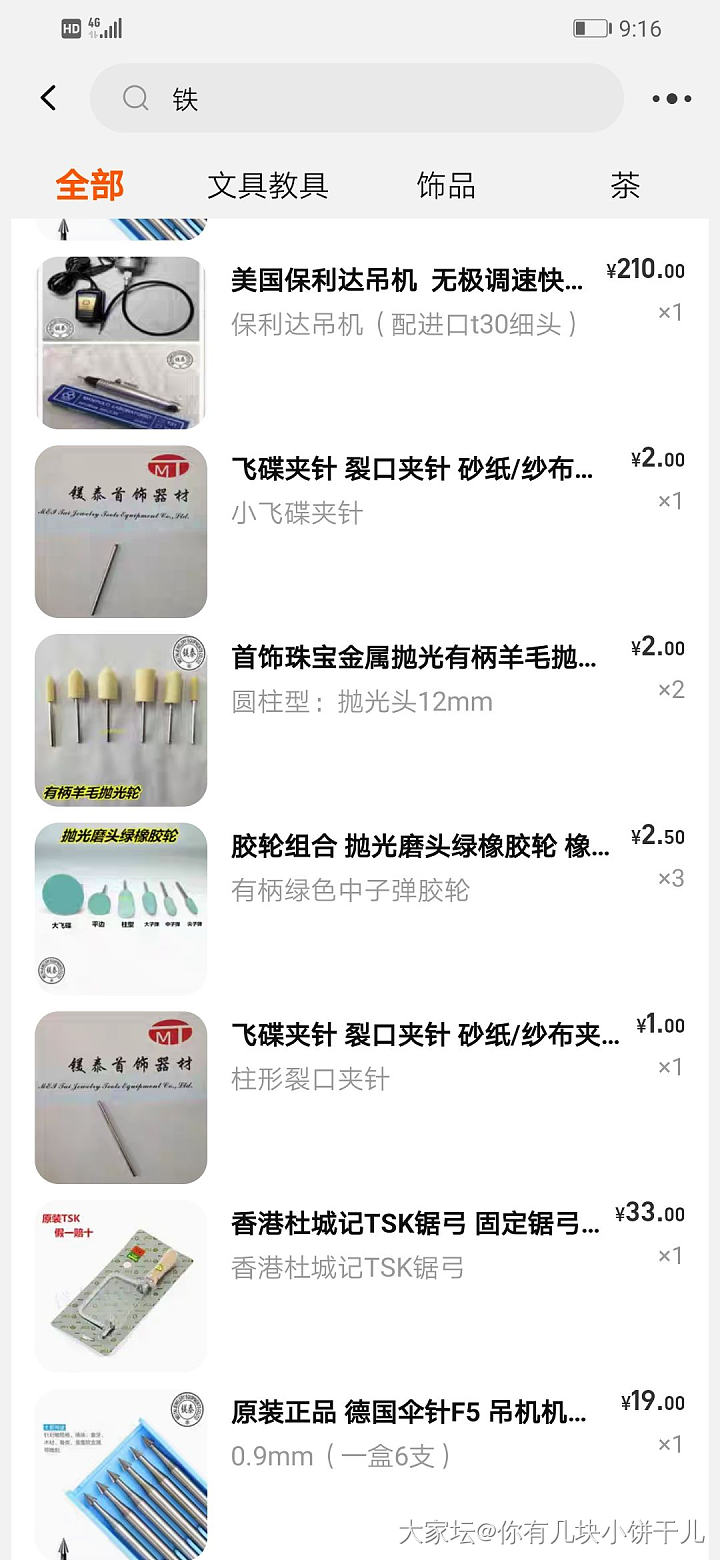720x1560 pixels.
Task: Go back with the top-left arrow
Action: (x=48, y=98)
